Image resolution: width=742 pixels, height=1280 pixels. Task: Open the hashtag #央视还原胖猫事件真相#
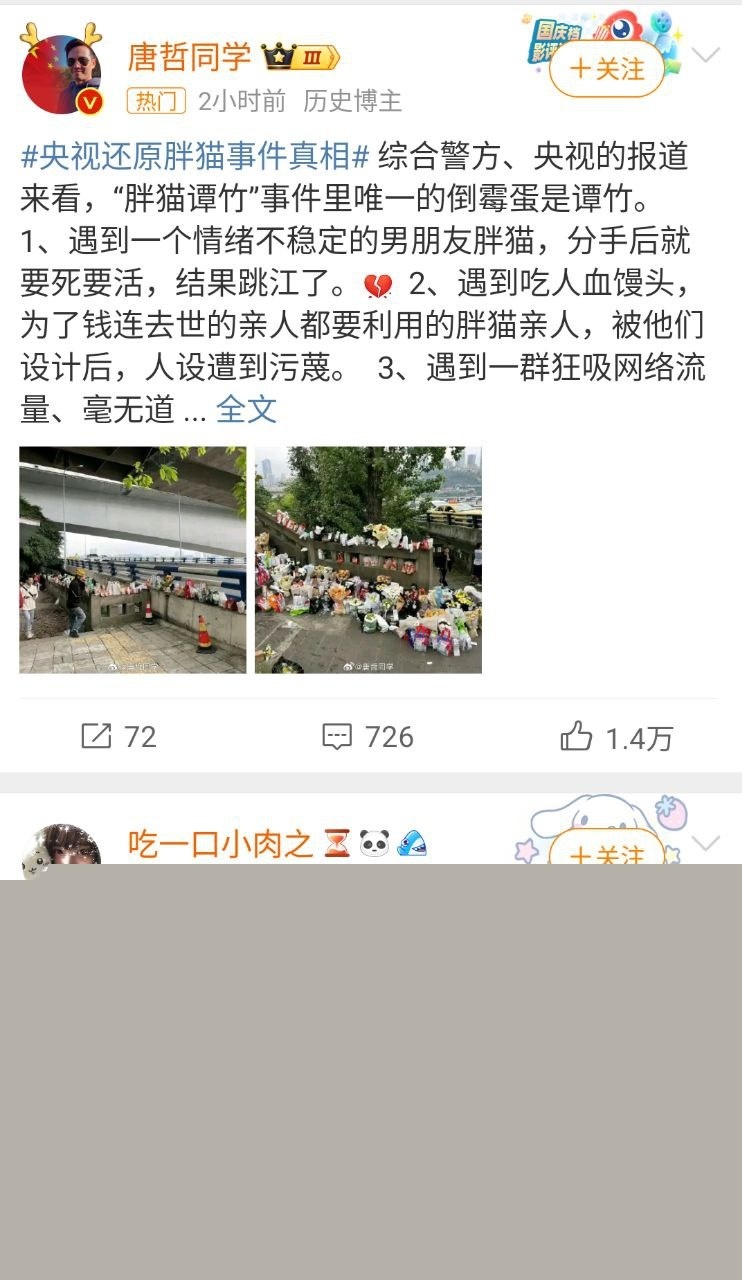pos(195,156)
